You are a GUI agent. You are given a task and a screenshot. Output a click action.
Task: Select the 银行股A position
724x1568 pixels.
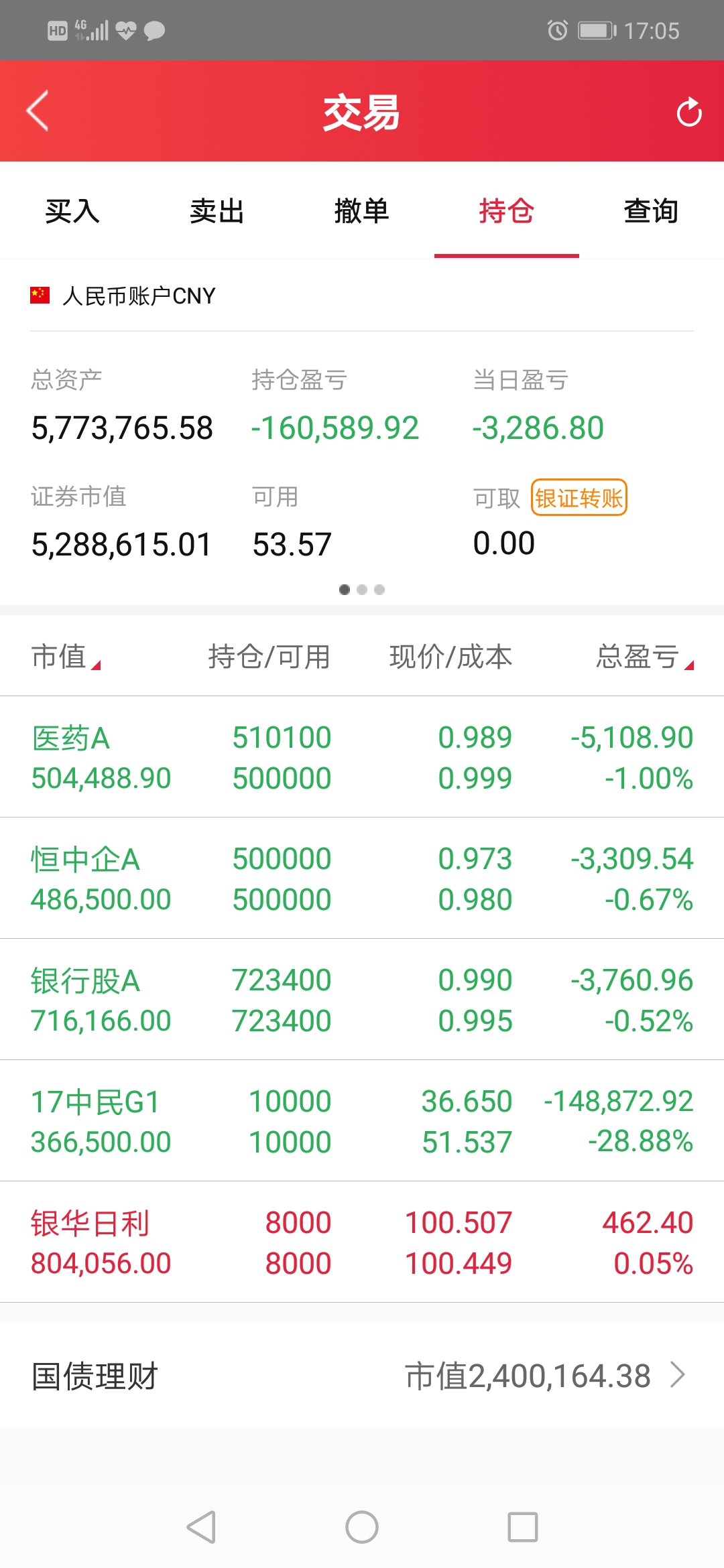tap(362, 1000)
